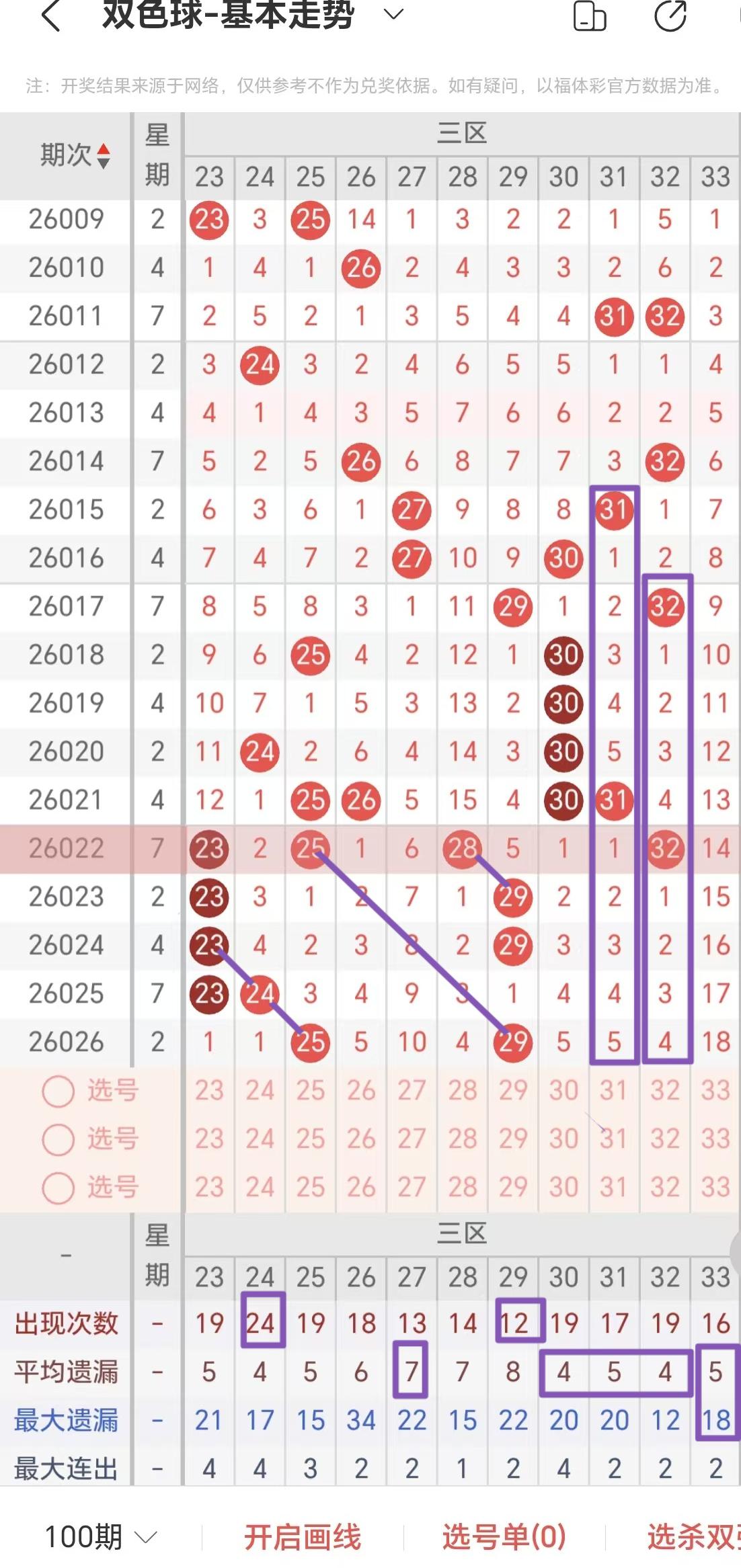Share this trend chart
Viewport: 741px width, 1568px height.
[670, 16]
